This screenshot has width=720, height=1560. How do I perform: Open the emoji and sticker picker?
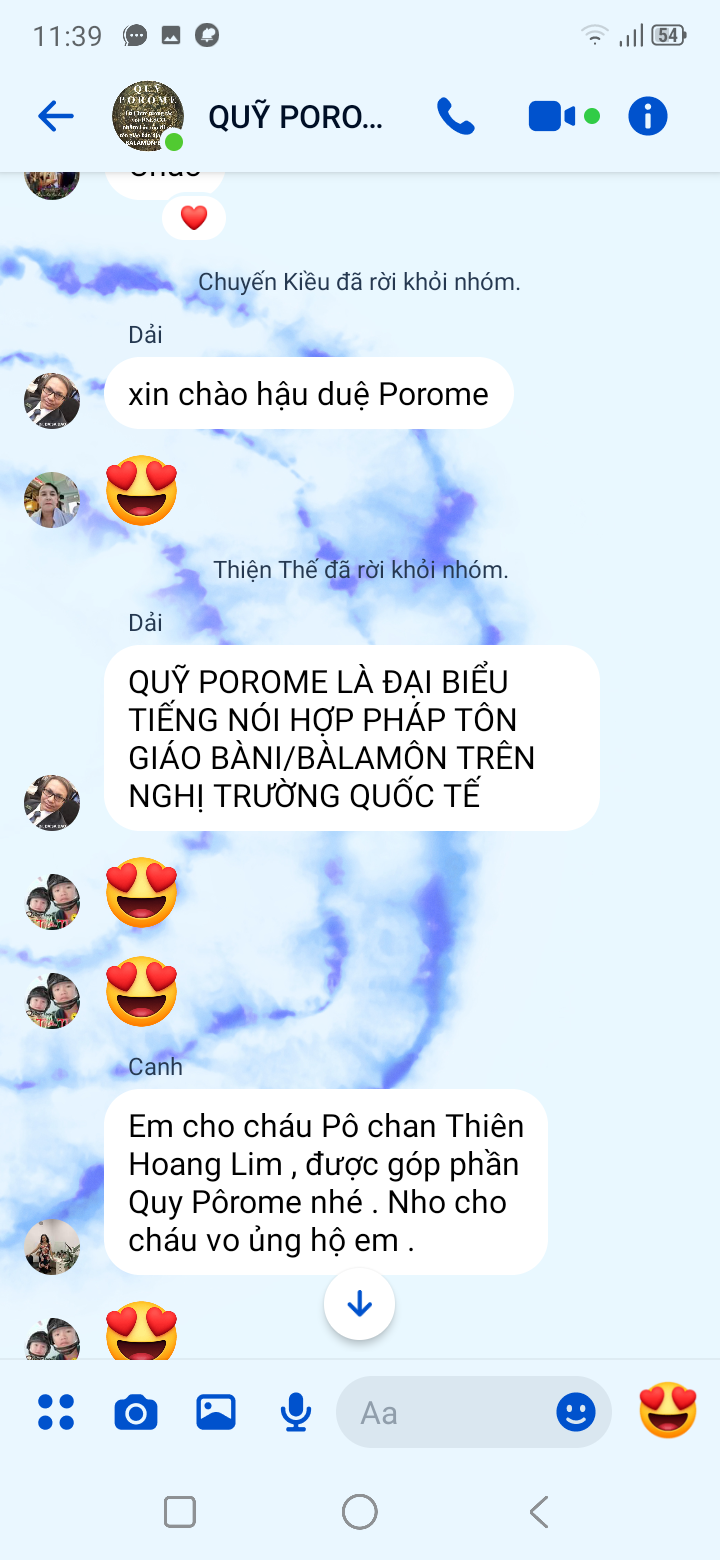click(575, 1412)
